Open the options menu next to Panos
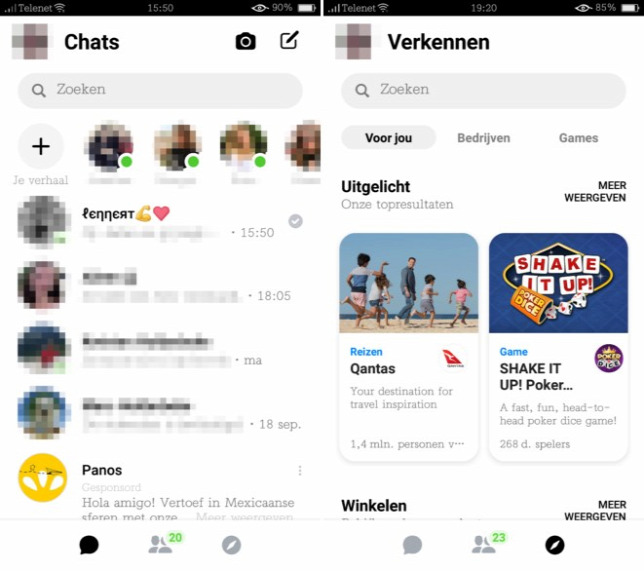This screenshot has height=571, width=644. point(299,470)
